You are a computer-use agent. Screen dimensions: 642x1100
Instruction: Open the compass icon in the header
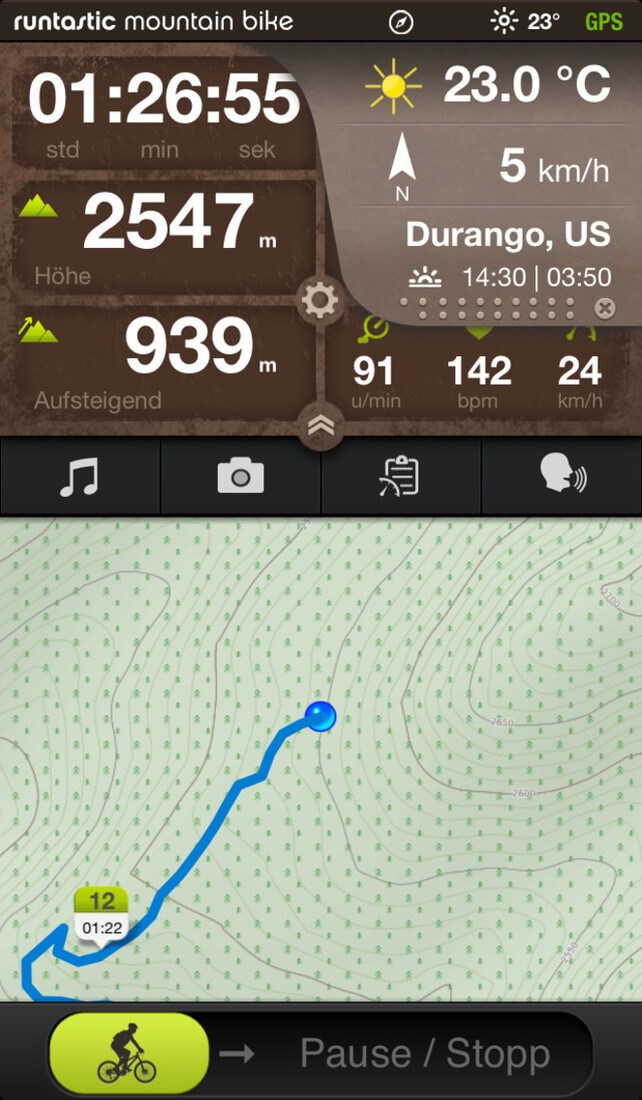point(401,21)
